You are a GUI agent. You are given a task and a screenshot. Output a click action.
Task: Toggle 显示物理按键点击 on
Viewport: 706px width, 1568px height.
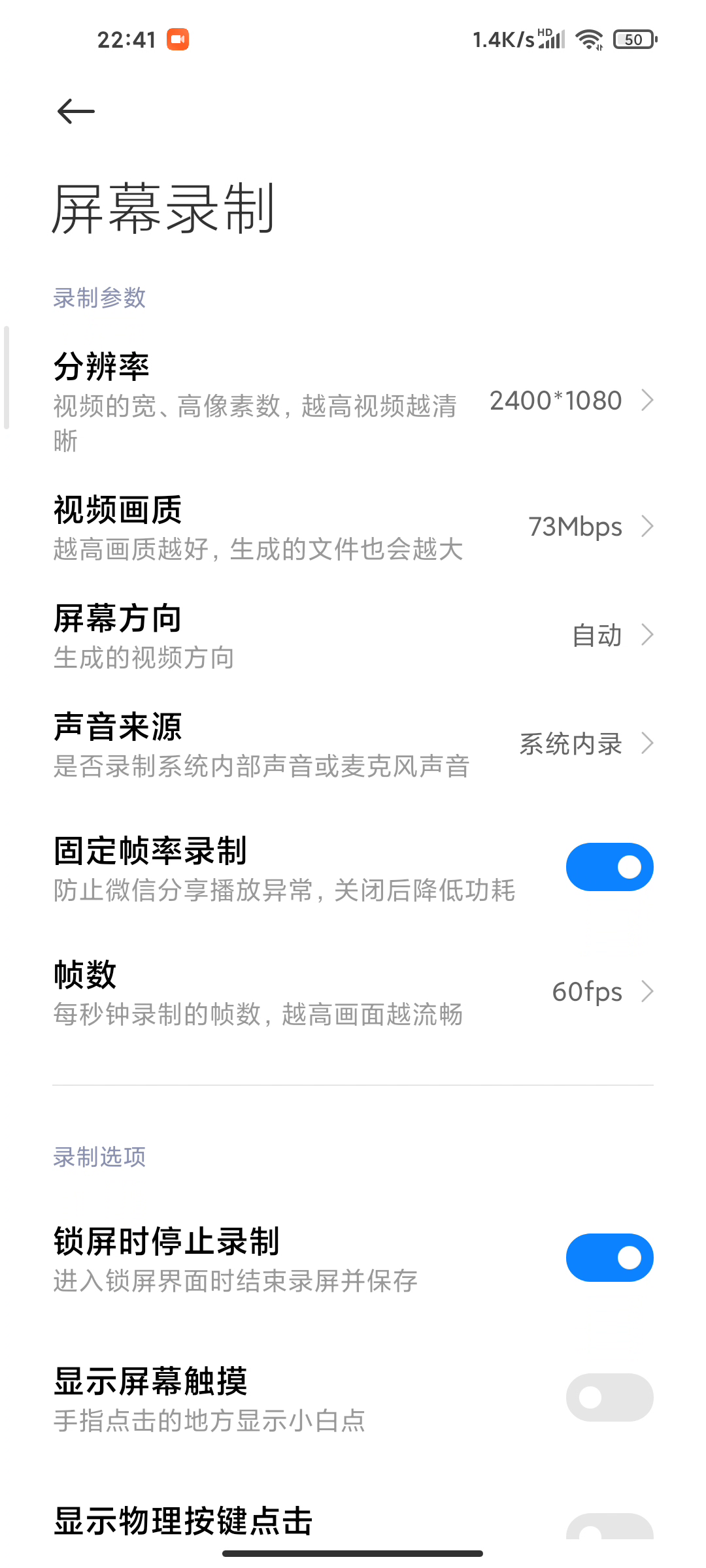609,1527
